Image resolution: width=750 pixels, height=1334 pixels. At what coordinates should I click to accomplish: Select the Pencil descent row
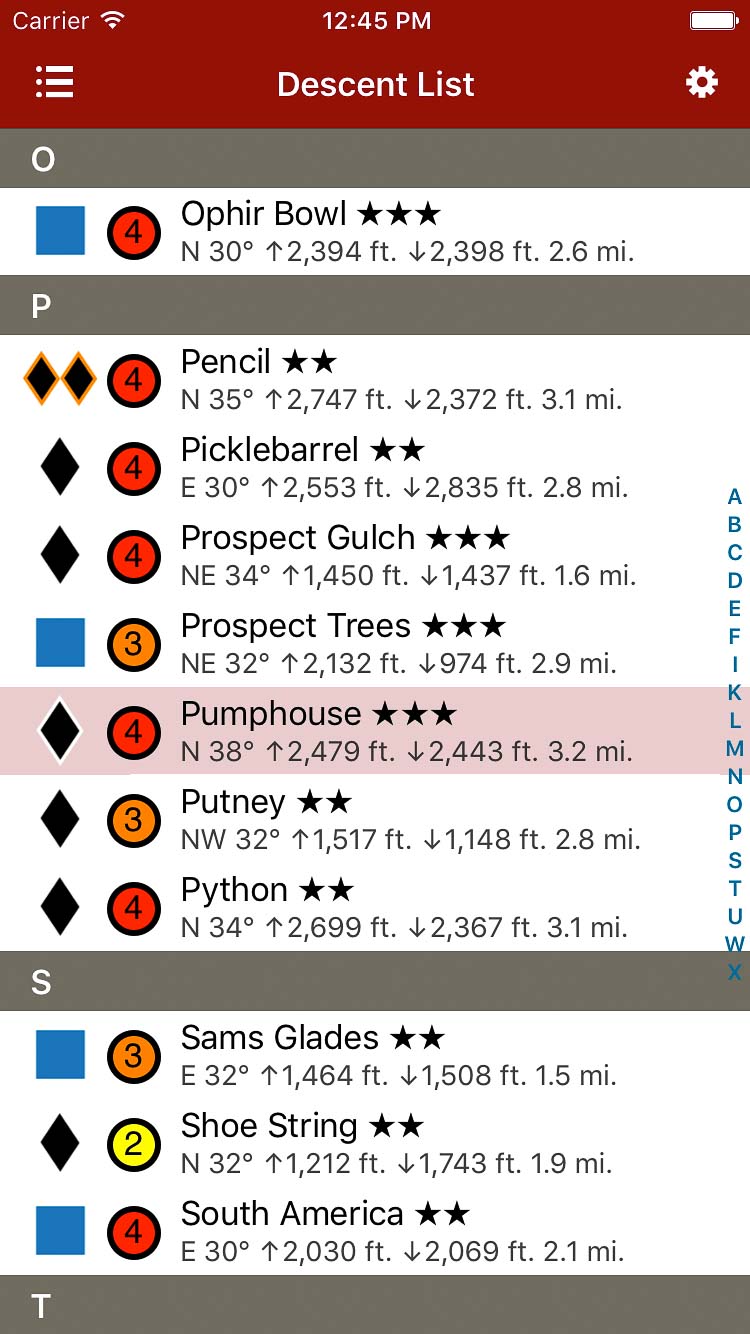[x=375, y=379]
